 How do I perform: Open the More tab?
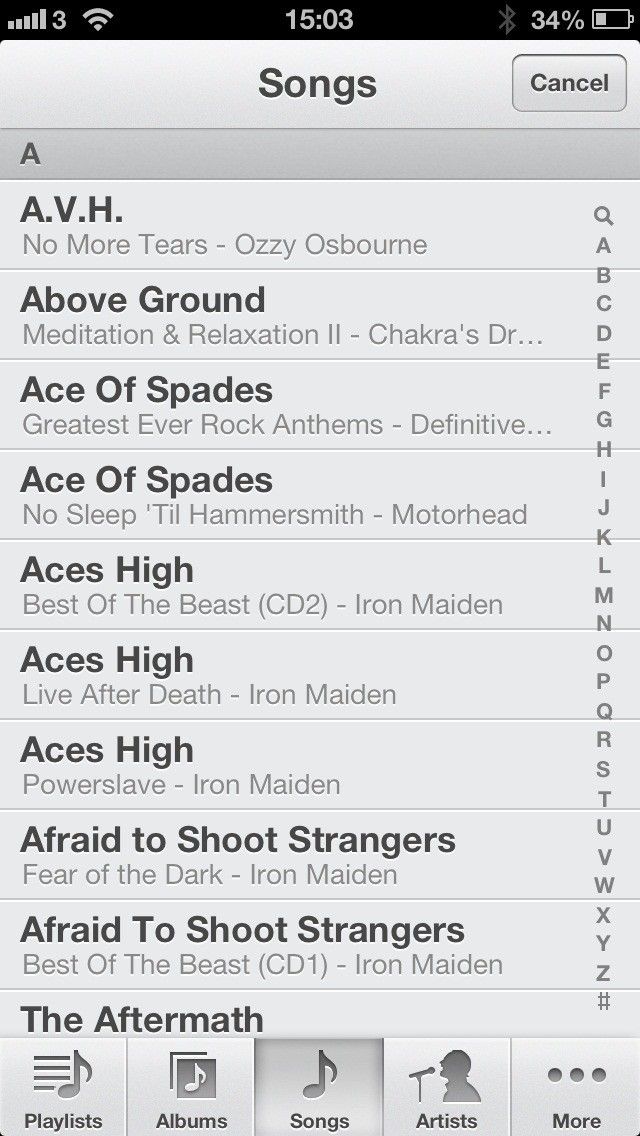click(576, 1087)
